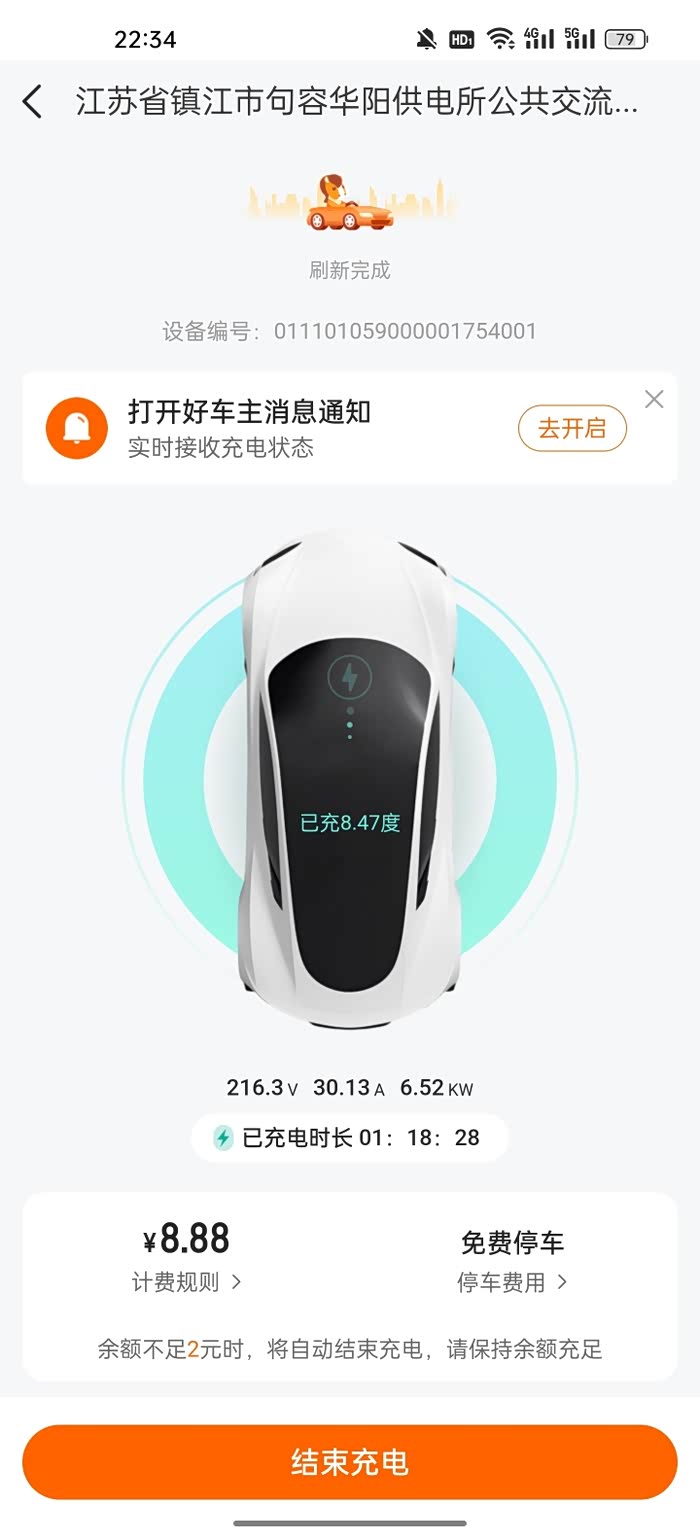Tap 结束充电 to stop charging
The image size is (700, 1540).
(350, 1462)
